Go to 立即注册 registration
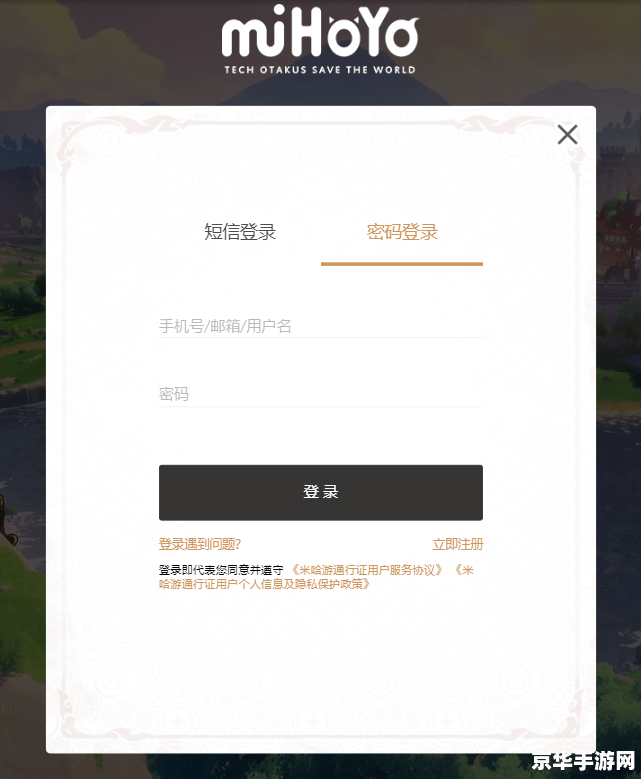641x779 pixels. 457,544
